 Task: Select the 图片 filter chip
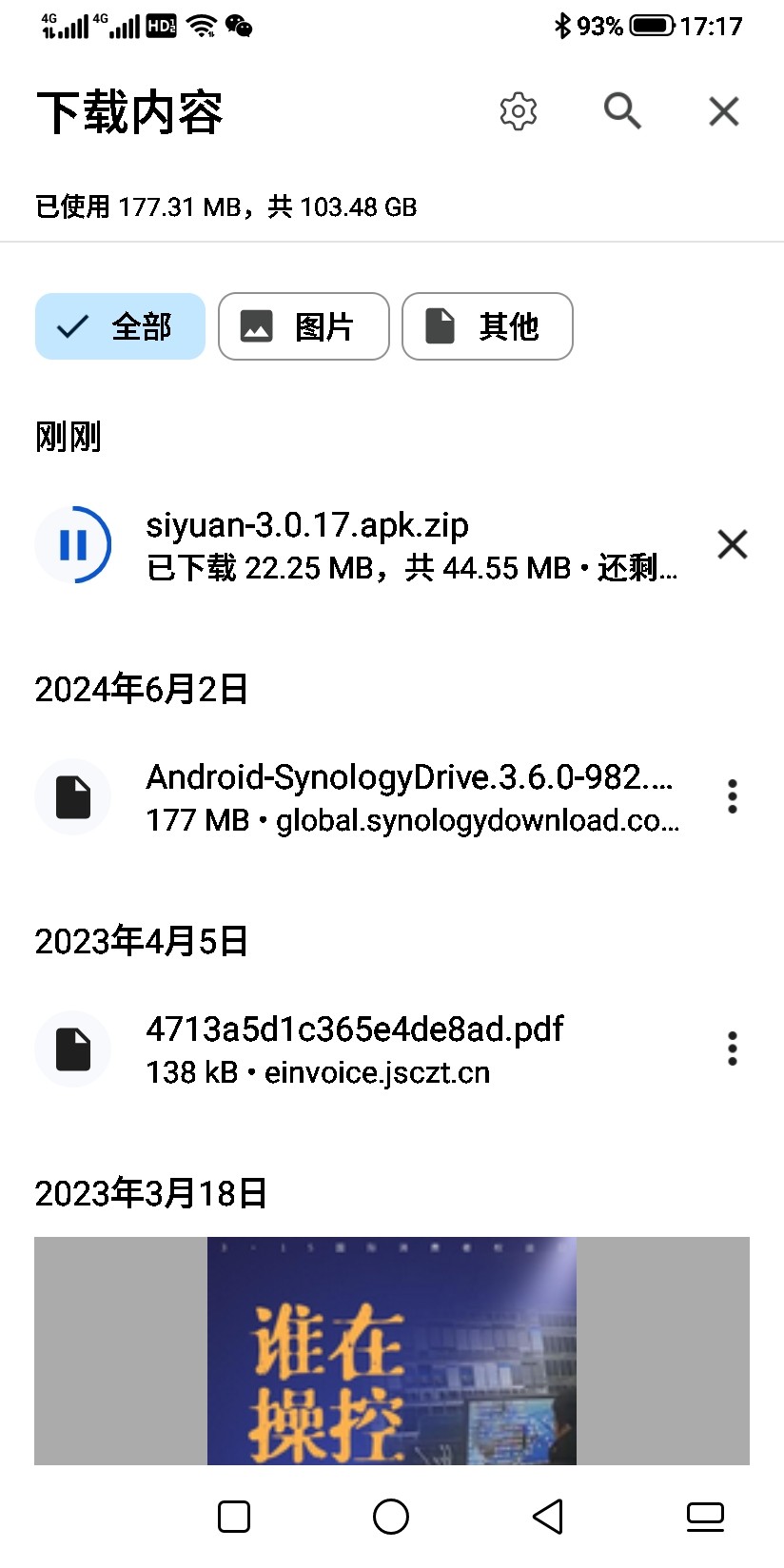click(x=304, y=326)
